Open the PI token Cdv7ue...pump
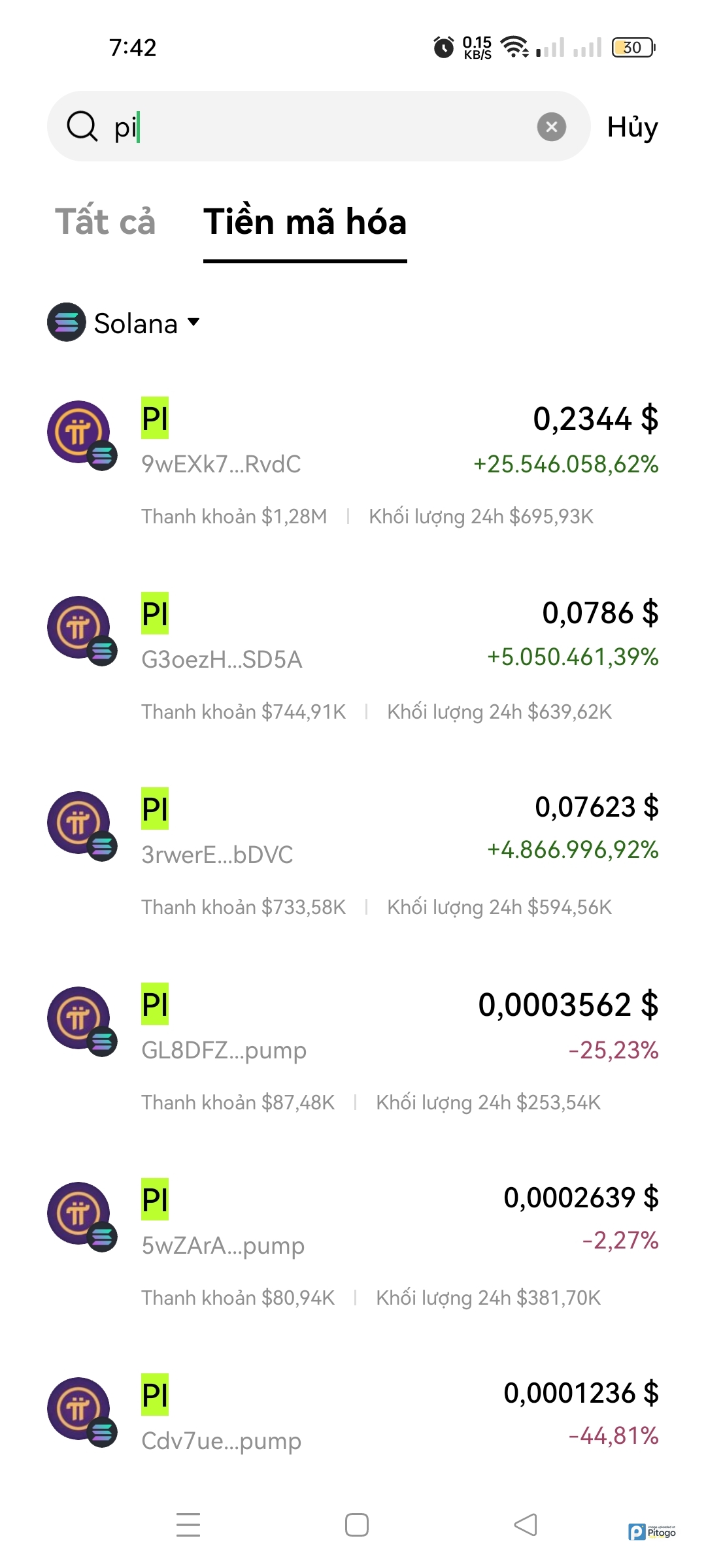Screen dimensions: 706x1568 (x=353, y=1418)
